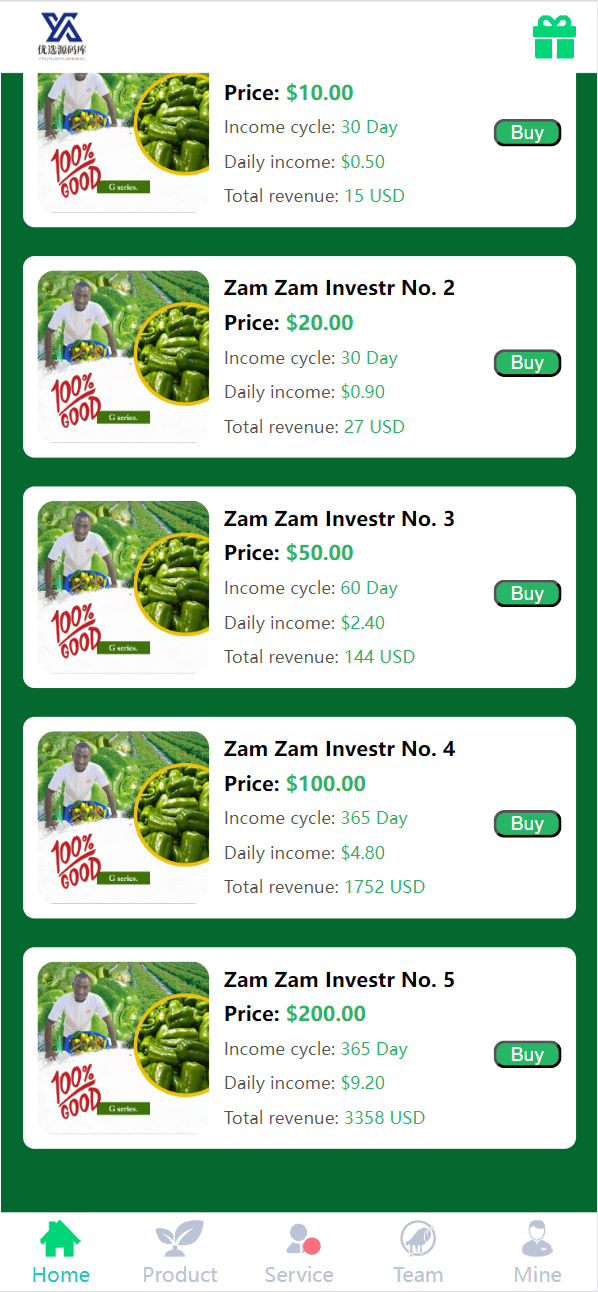Switch to the Product tab
This screenshot has height=1292, width=598.
coord(179,1252)
